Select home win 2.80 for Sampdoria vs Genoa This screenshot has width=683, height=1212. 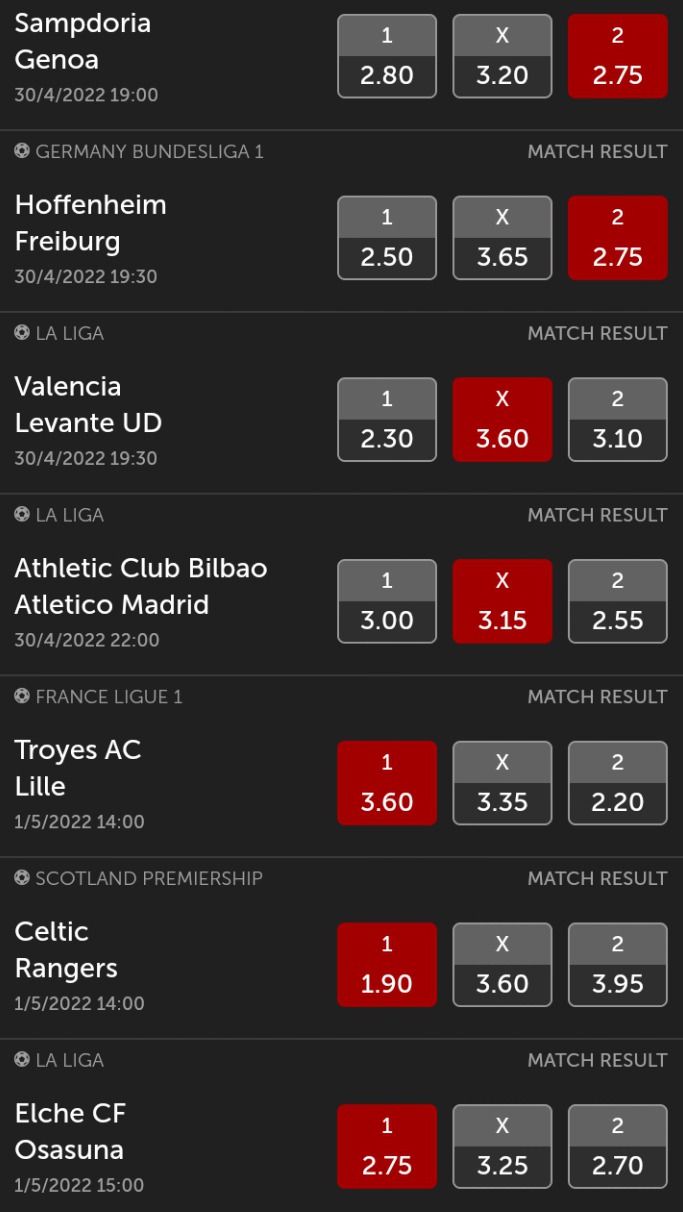[387, 56]
